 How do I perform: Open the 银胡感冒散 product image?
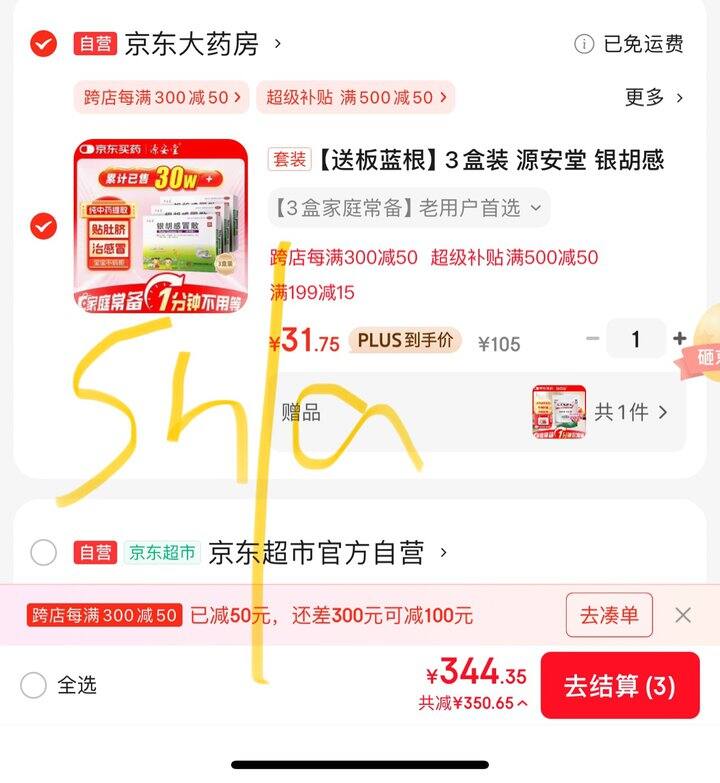pyautogui.click(x=160, y=226)
